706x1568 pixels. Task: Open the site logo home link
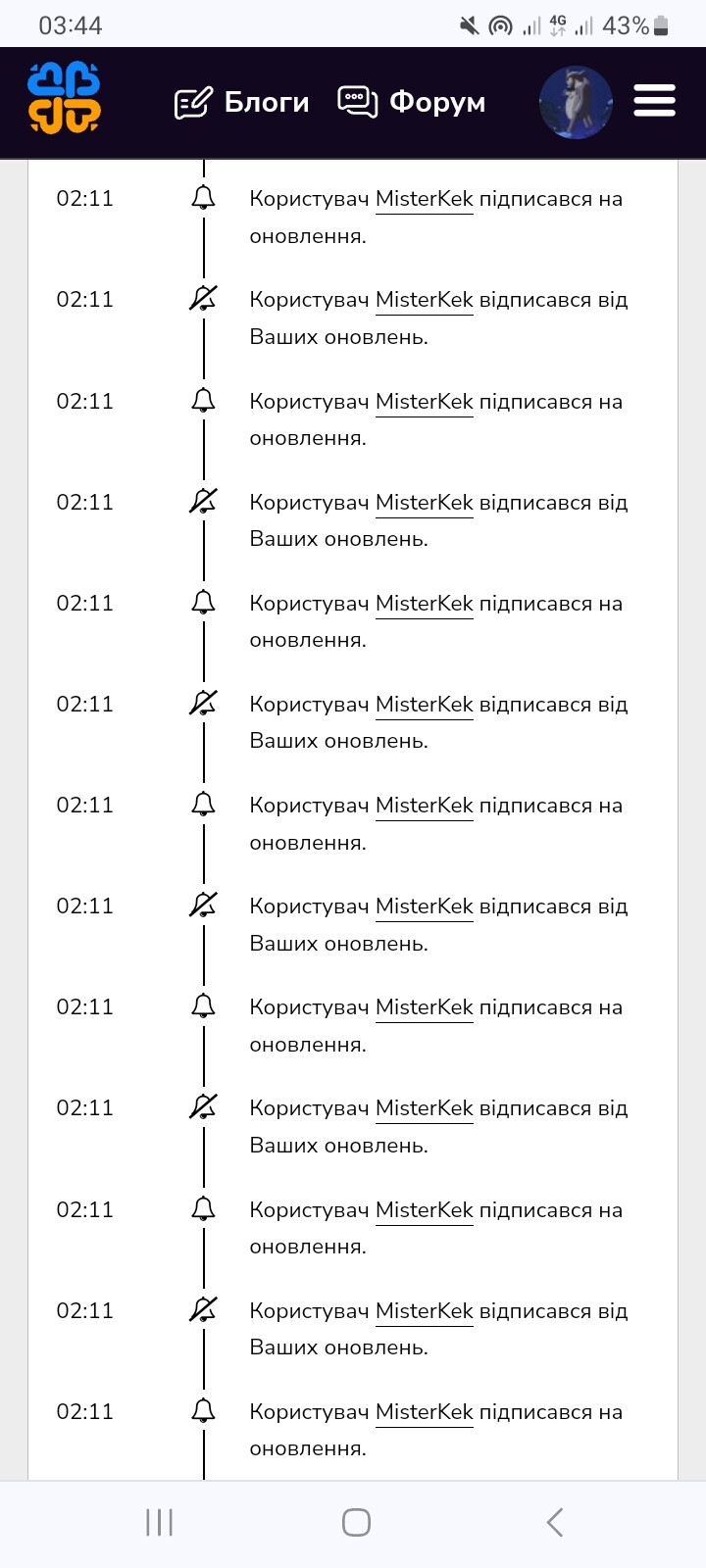(x=64, y=98)
